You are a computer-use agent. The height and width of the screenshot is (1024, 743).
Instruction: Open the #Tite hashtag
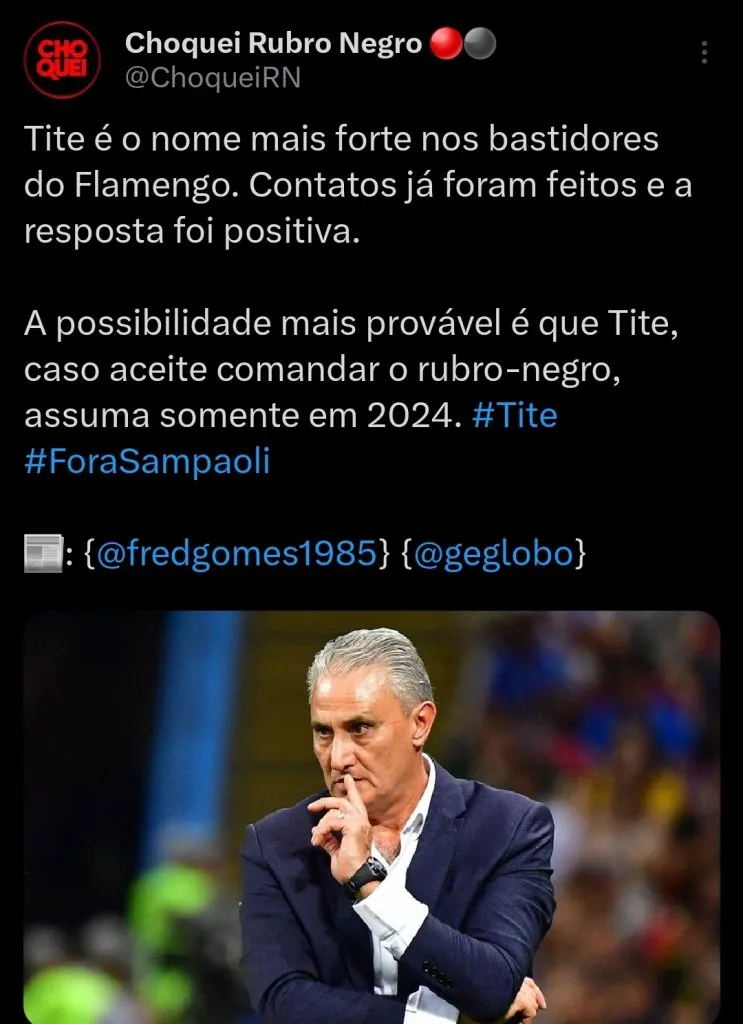(x=515, y=416)
